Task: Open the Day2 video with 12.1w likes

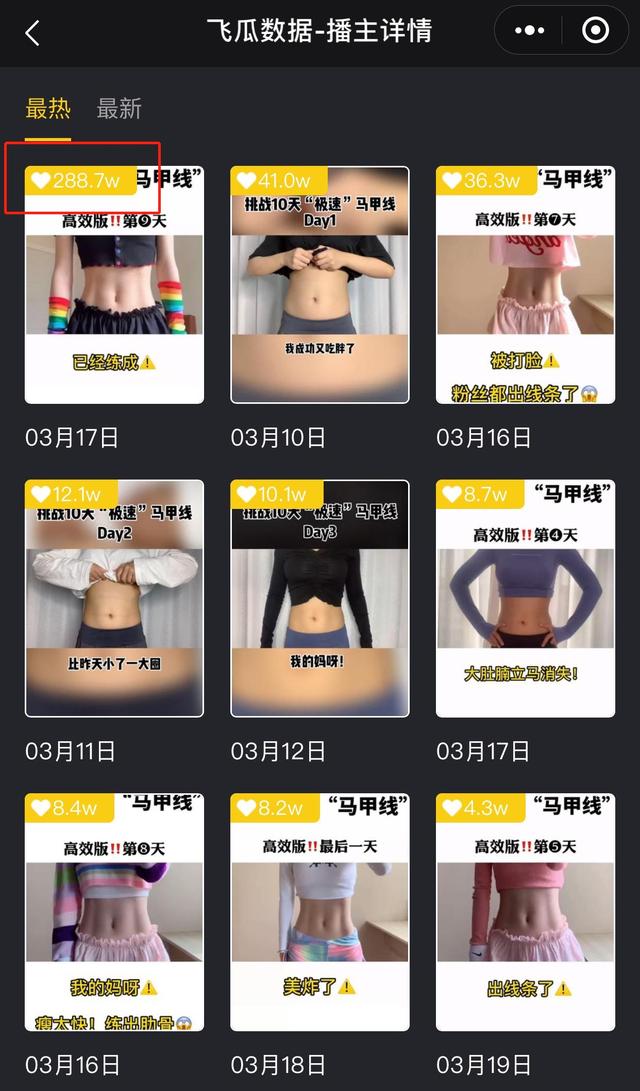Action: click(114, 598)
